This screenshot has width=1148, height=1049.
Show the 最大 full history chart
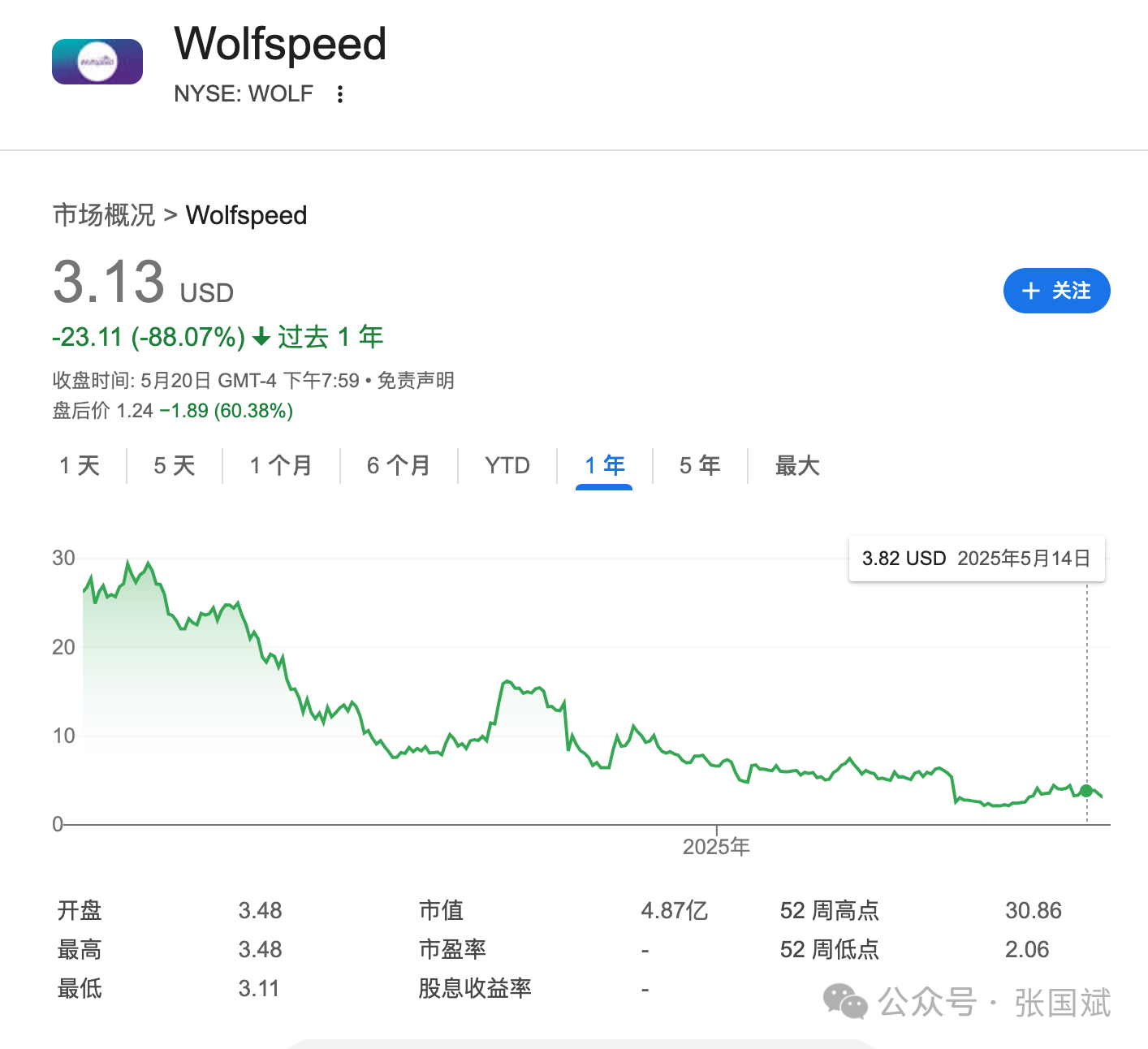797,466
